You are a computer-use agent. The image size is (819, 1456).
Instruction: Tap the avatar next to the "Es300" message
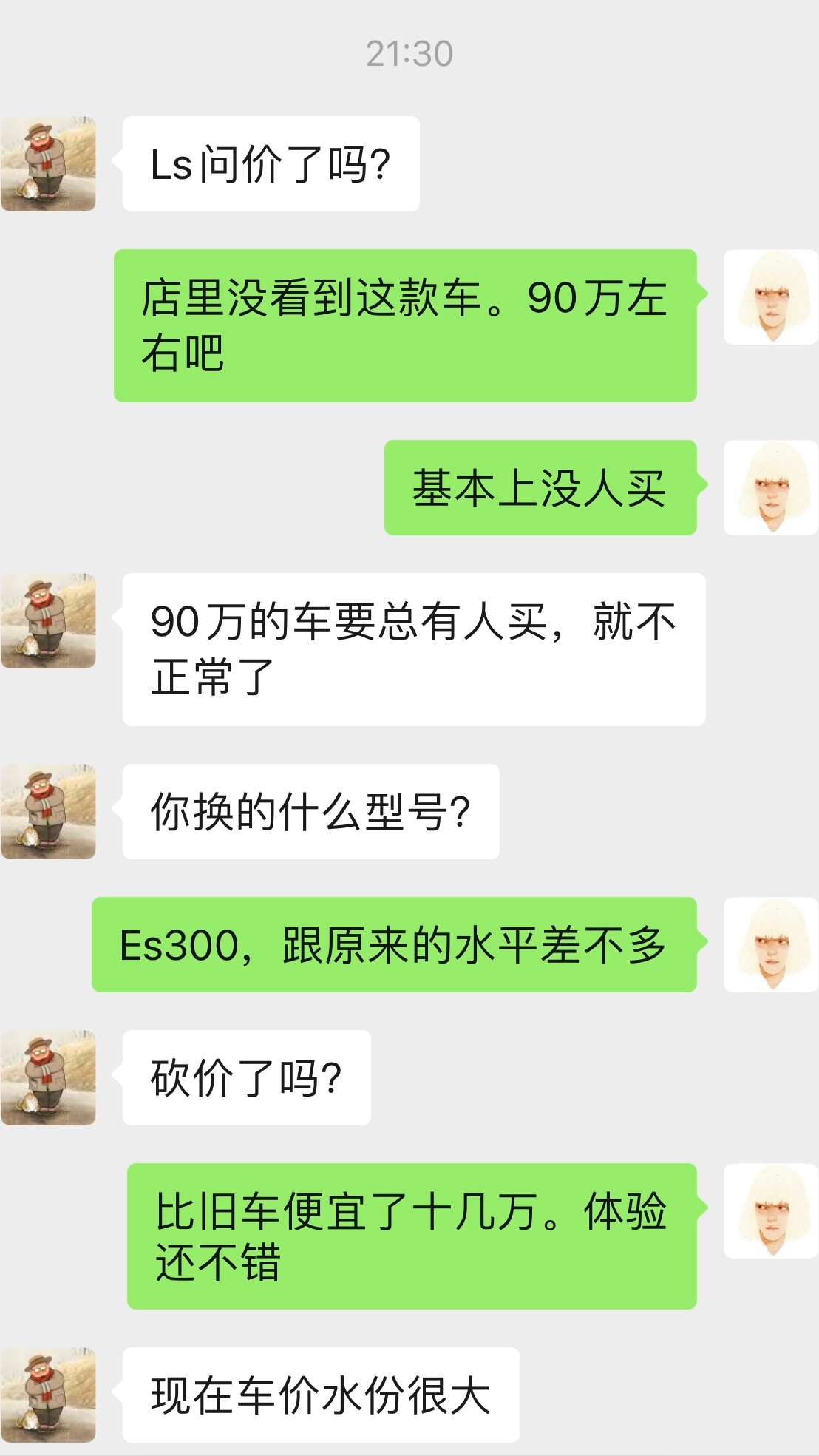[770, 944]
